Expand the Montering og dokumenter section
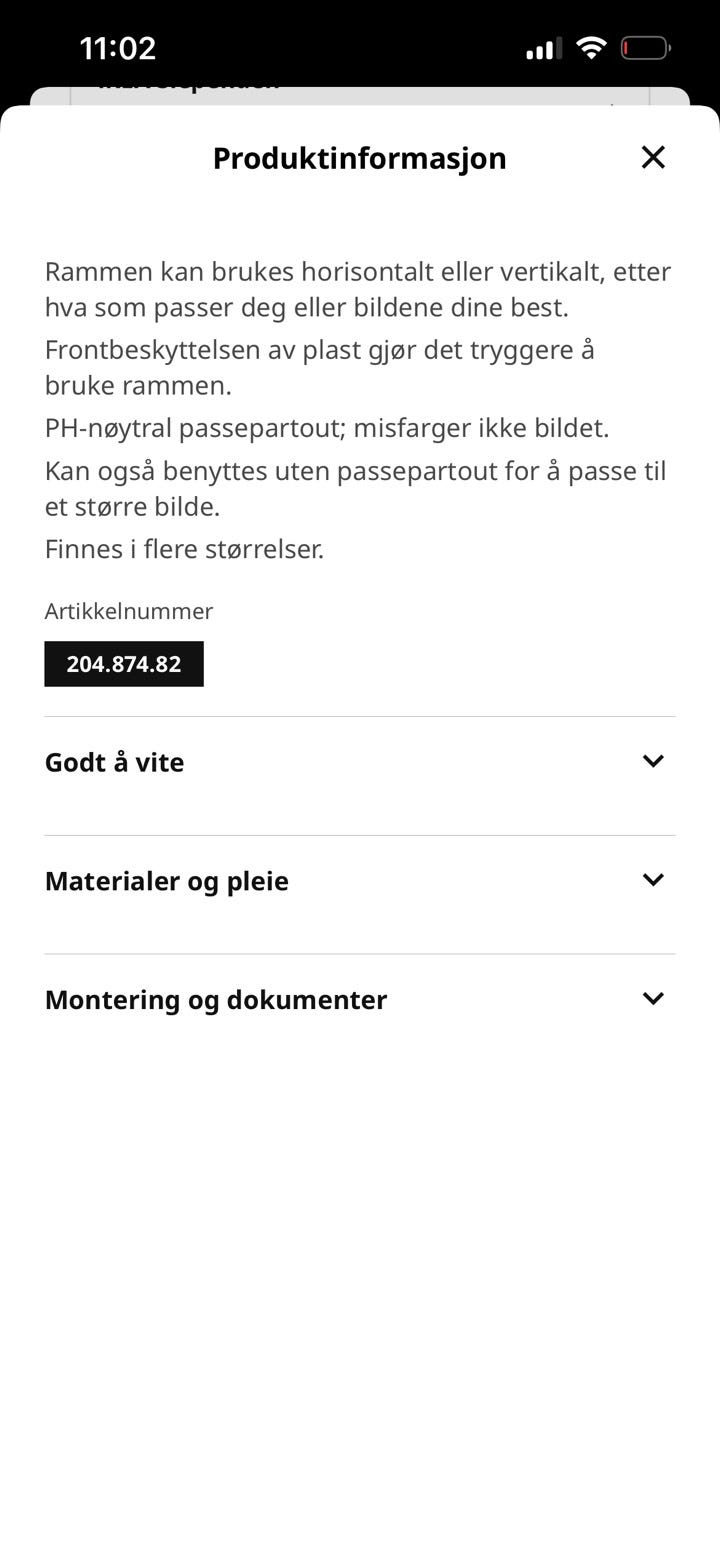 click(x=360, y=999)
